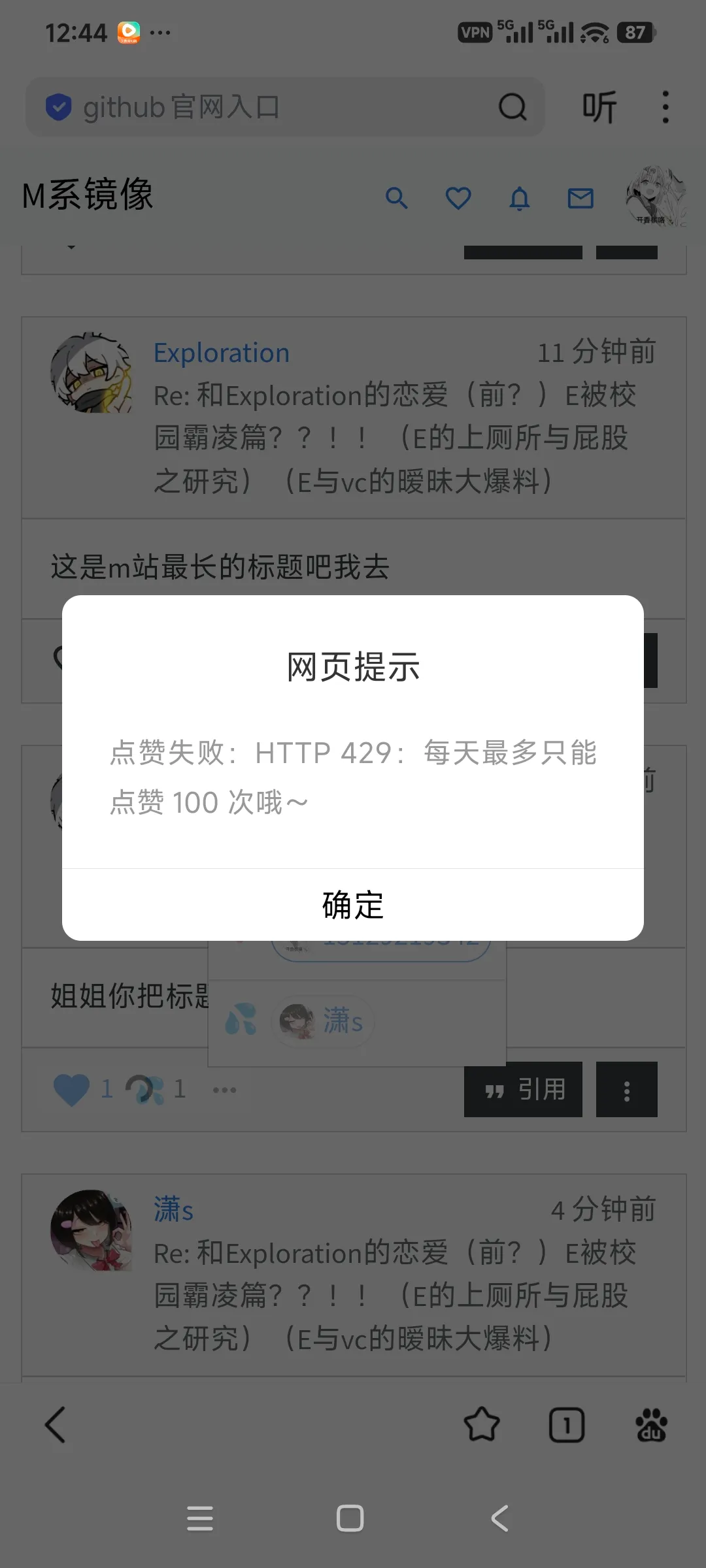Open the profile avatar in the header
The height and width of the screenshot is (1568, 706).
[x=655, y=196]
